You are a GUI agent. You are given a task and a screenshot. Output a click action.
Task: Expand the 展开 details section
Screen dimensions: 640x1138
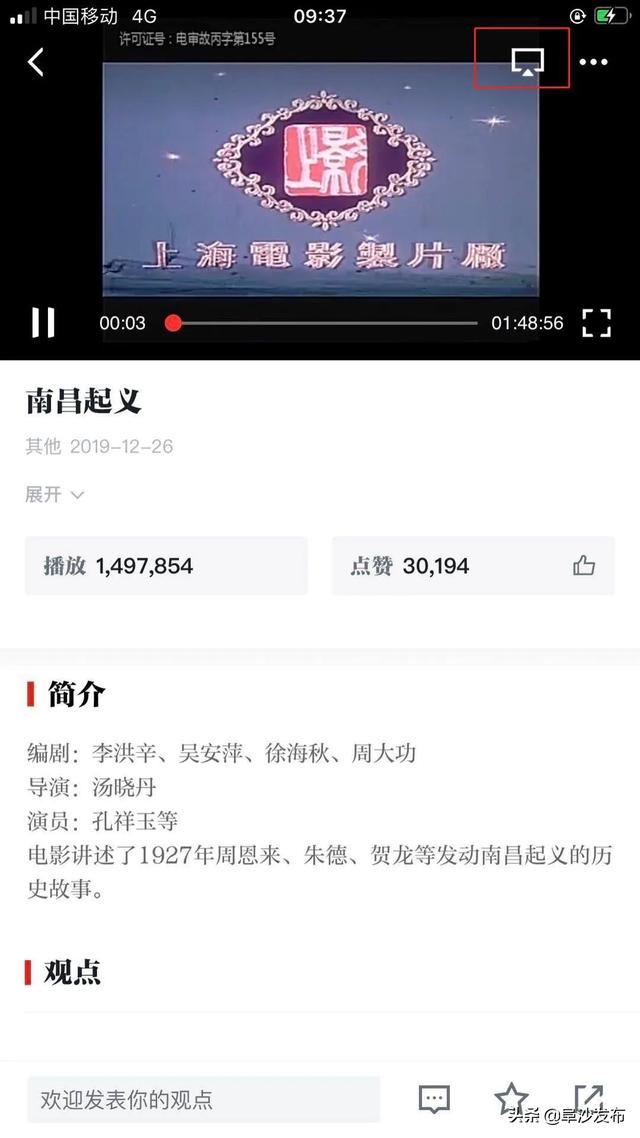click(x=54, y=495)
